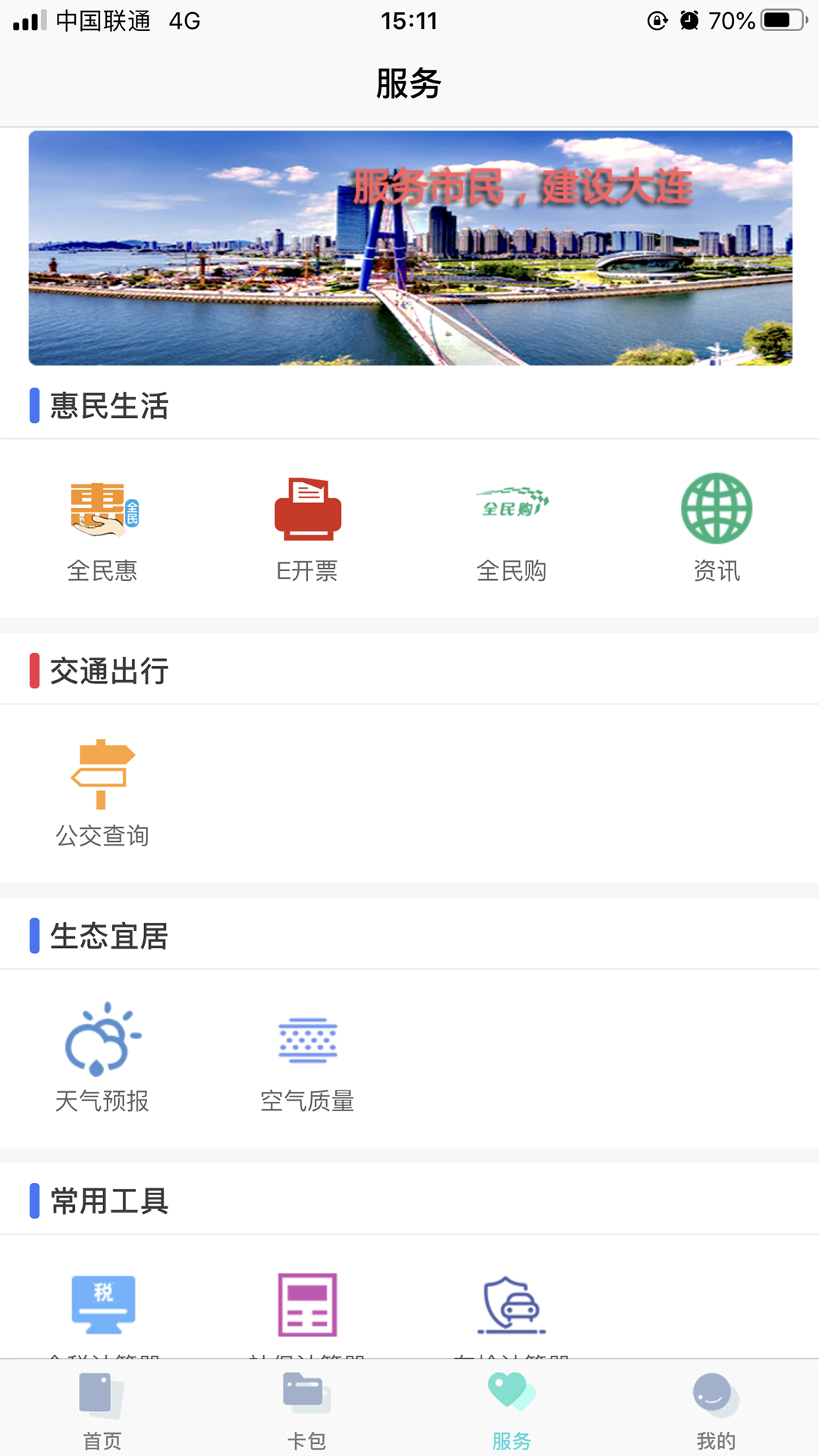The width and height of the screenshot is (819, 1456).
Task: Tap the 服务 page title
Action: tap(409, 85)
